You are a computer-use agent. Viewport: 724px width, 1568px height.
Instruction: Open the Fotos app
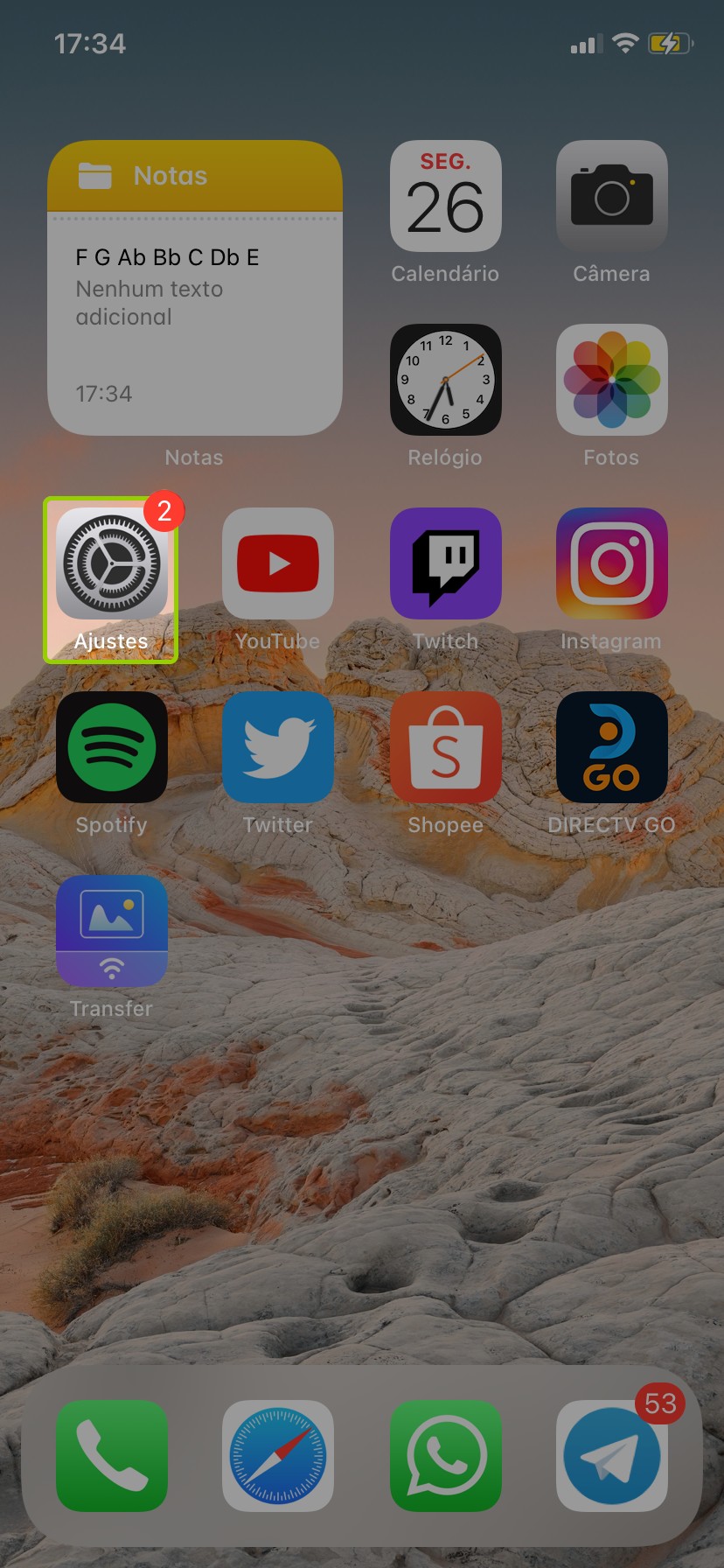pyautogui.click(x=611, y=380)
